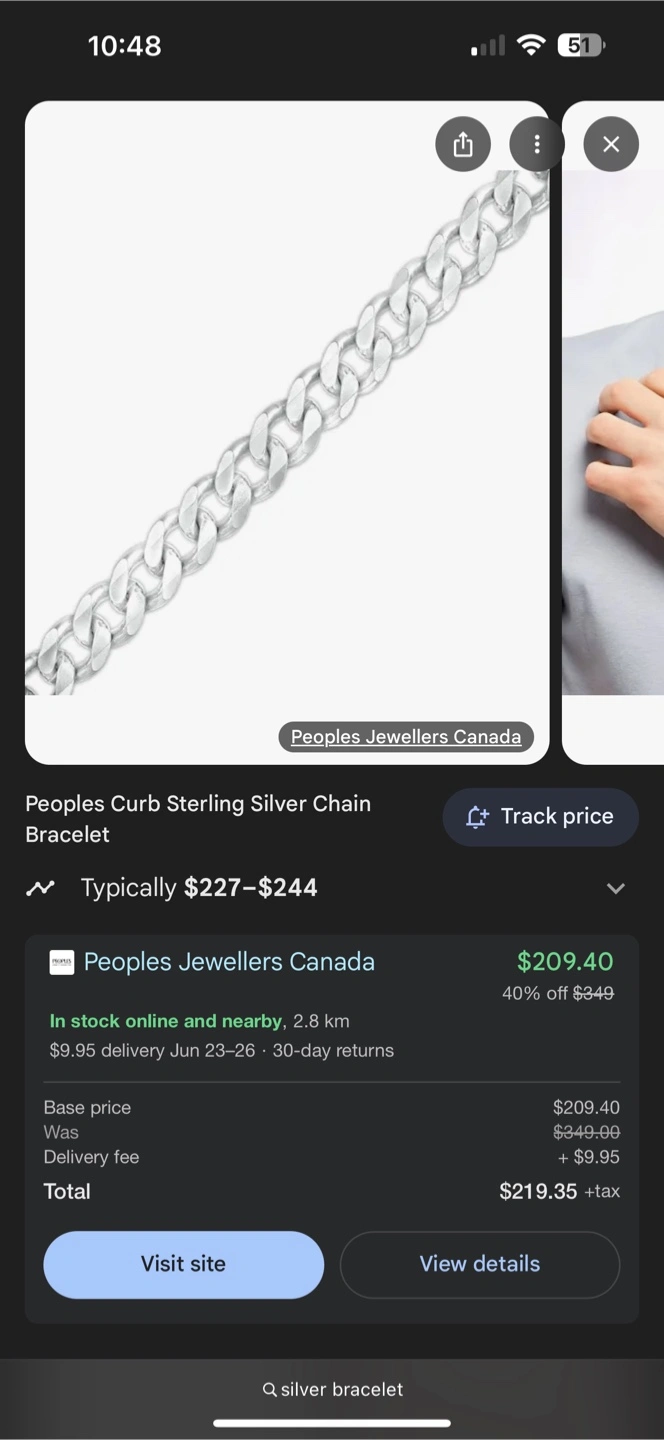This screenshot has width=664, height=1440.
Task: Expand the typical price range details
Action: (616, 888)
